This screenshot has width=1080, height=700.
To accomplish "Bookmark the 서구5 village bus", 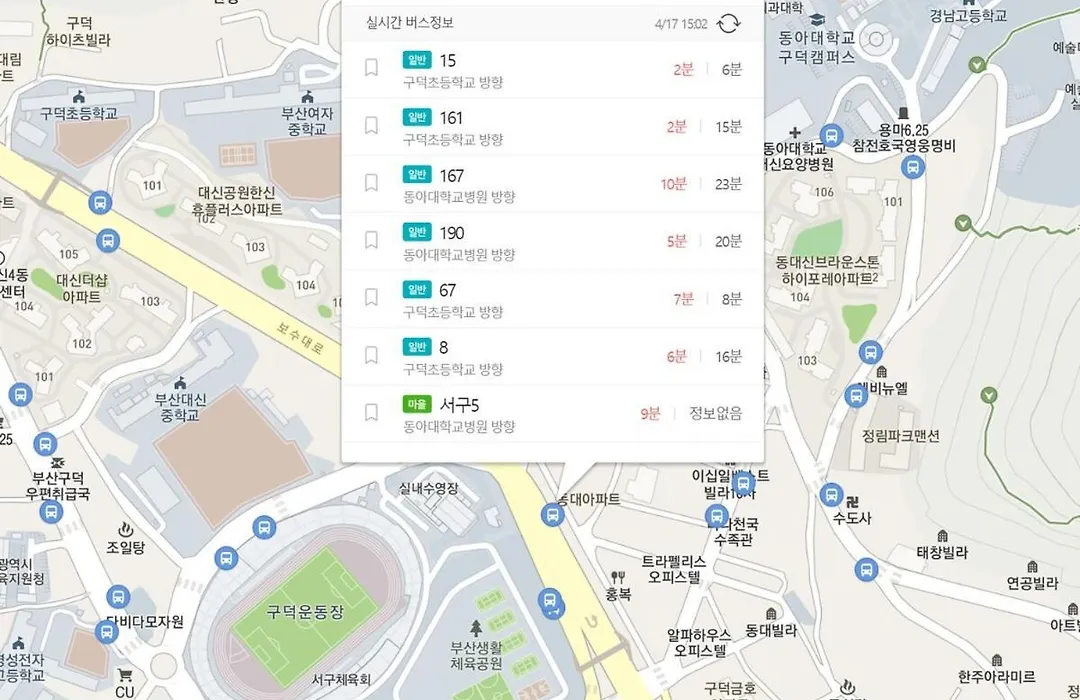I will (371, 412).
